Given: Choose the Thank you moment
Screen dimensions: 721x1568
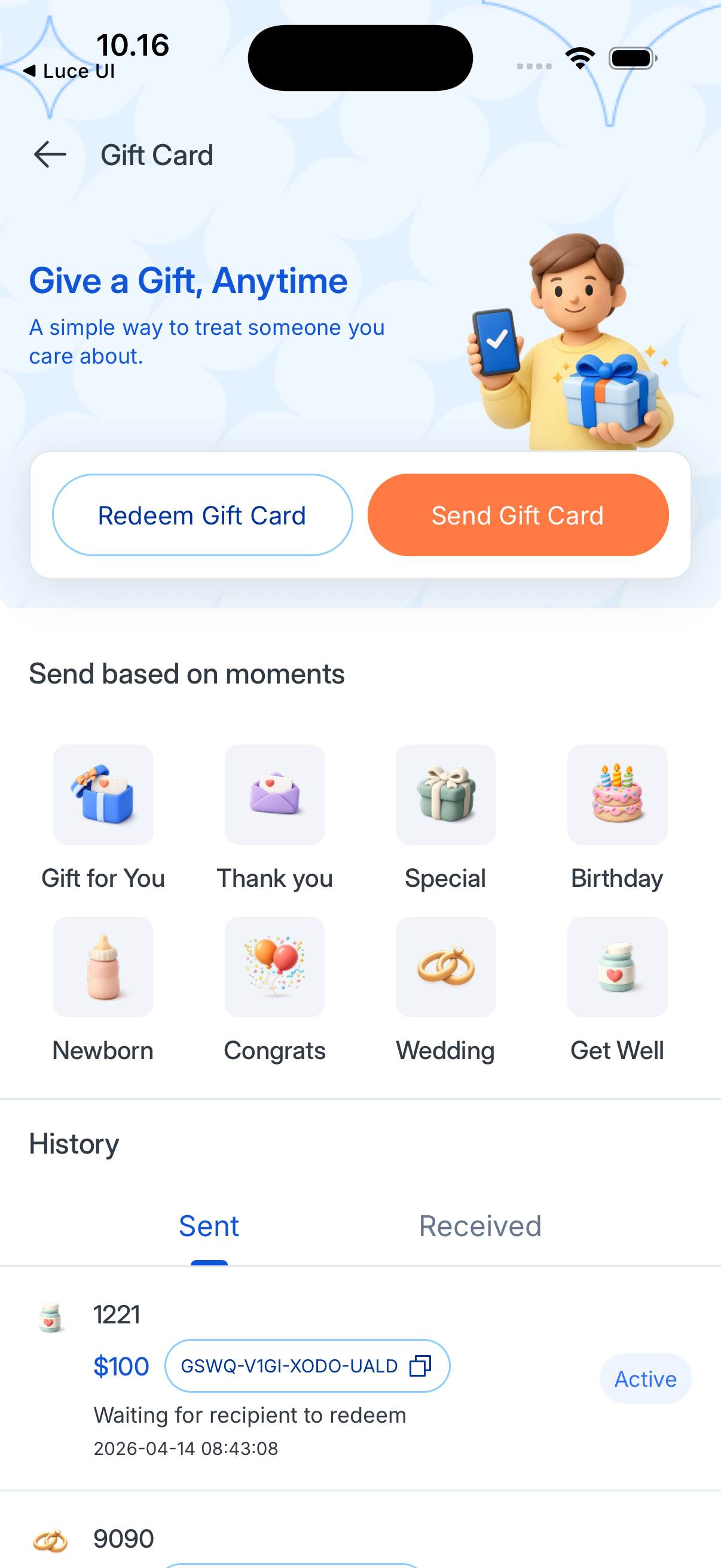Looking at the screenshot, I should [274, 795].
